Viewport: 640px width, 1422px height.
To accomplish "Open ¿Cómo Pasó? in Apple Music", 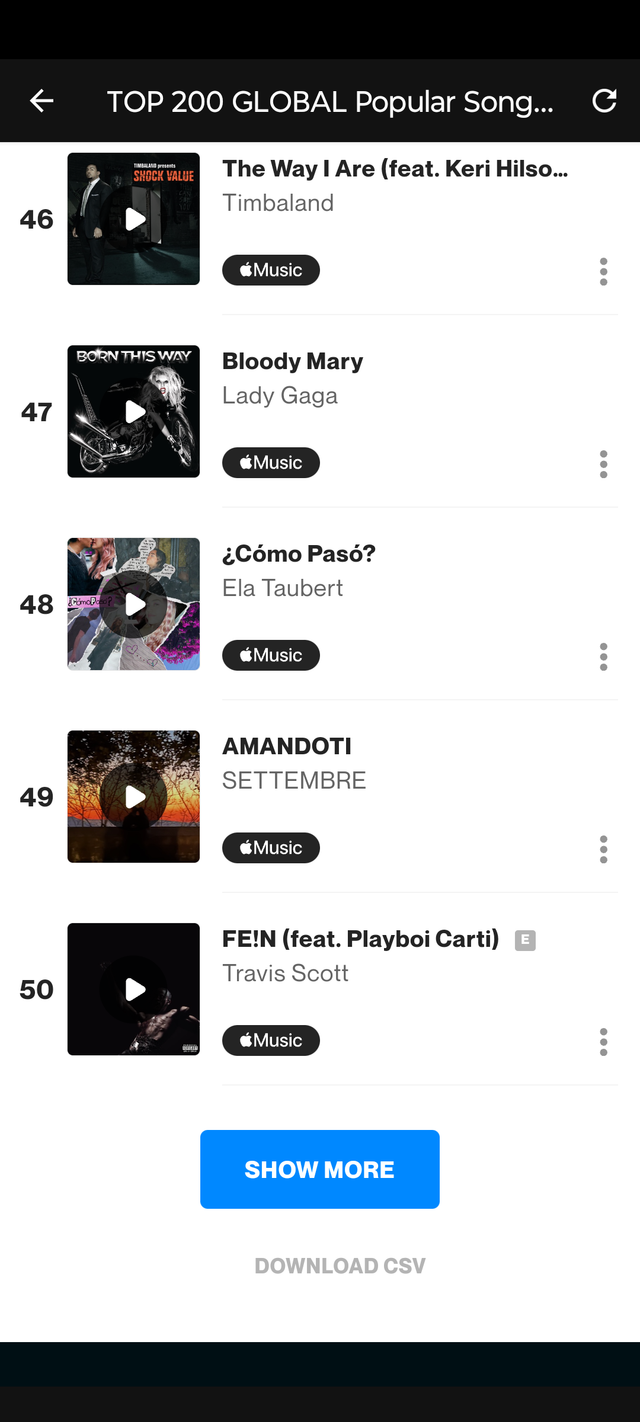I will (x=271, y=655).
